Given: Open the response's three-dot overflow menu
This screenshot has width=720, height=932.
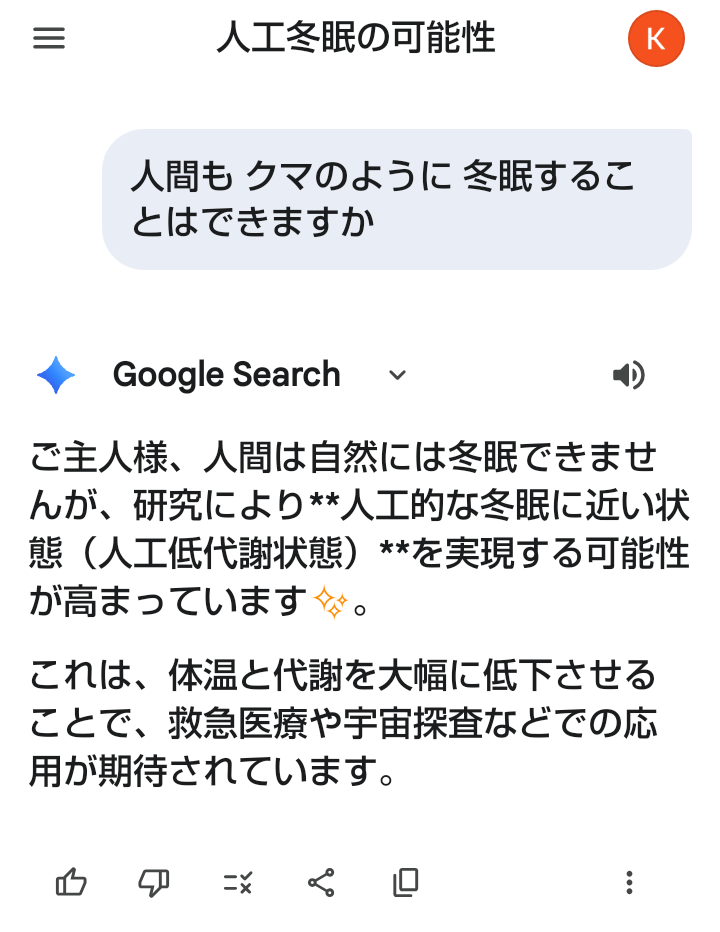Looking at the screenshot, I should click(629, 882).
